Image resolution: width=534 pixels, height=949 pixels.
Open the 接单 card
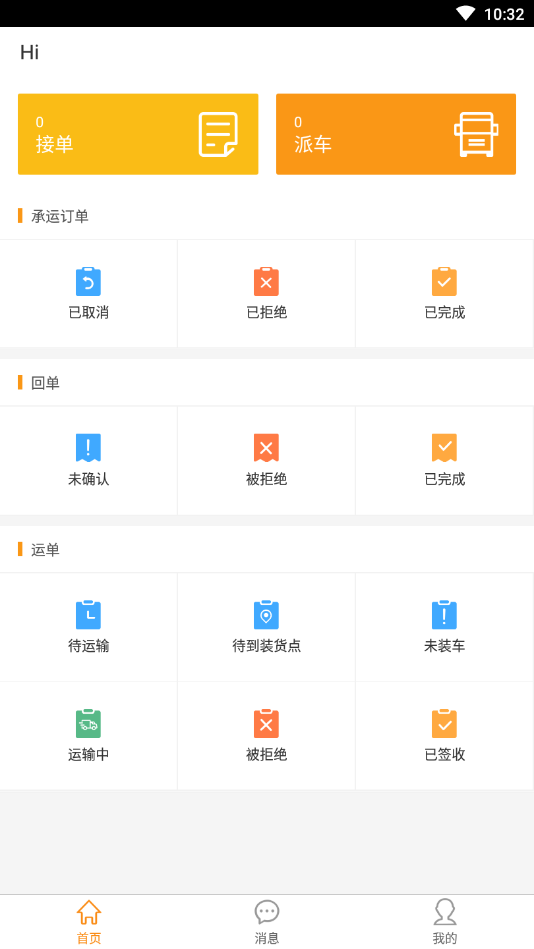[x=138, y=134]
